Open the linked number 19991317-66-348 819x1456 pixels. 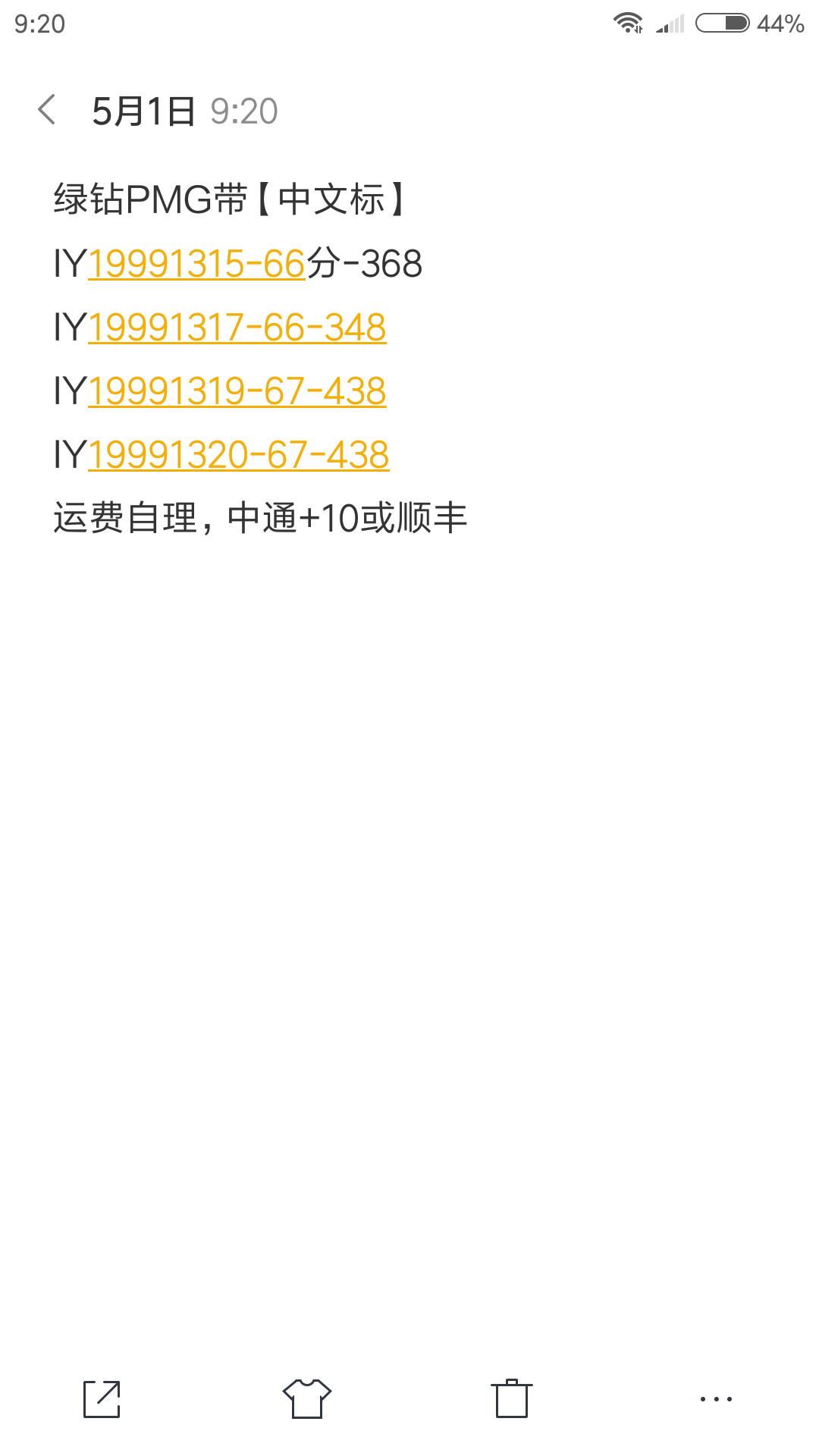[x=237, y=328]
